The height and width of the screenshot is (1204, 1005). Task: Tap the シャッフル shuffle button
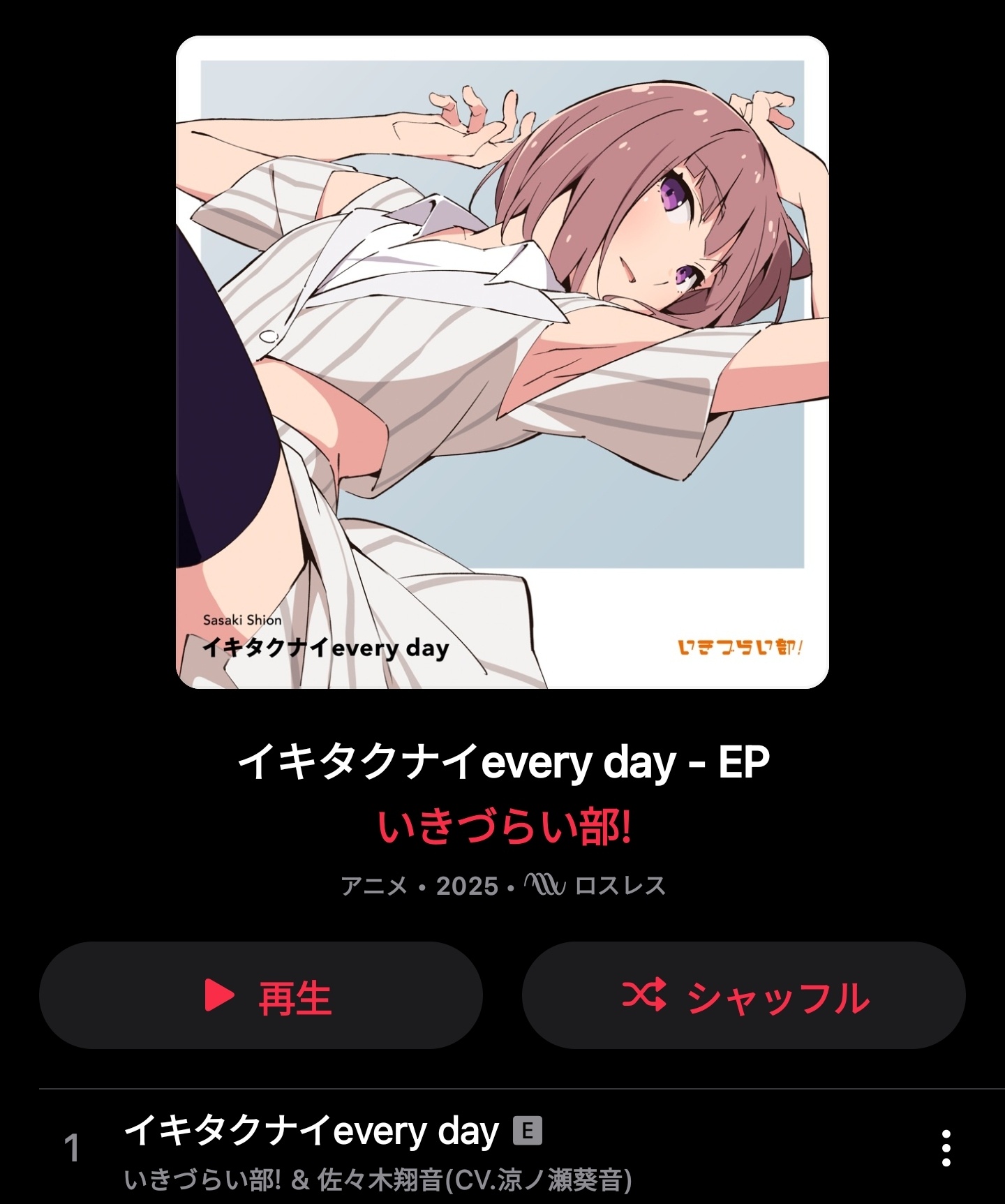click(743, 995)
